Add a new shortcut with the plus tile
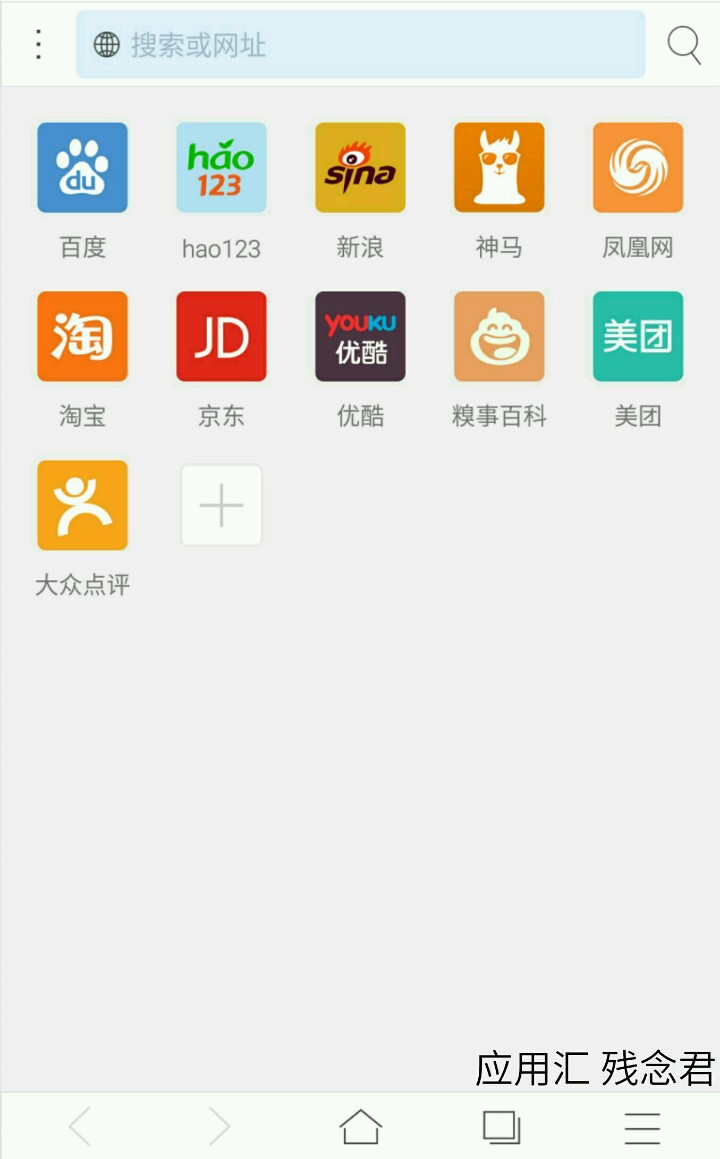 [x=221, y=506]
